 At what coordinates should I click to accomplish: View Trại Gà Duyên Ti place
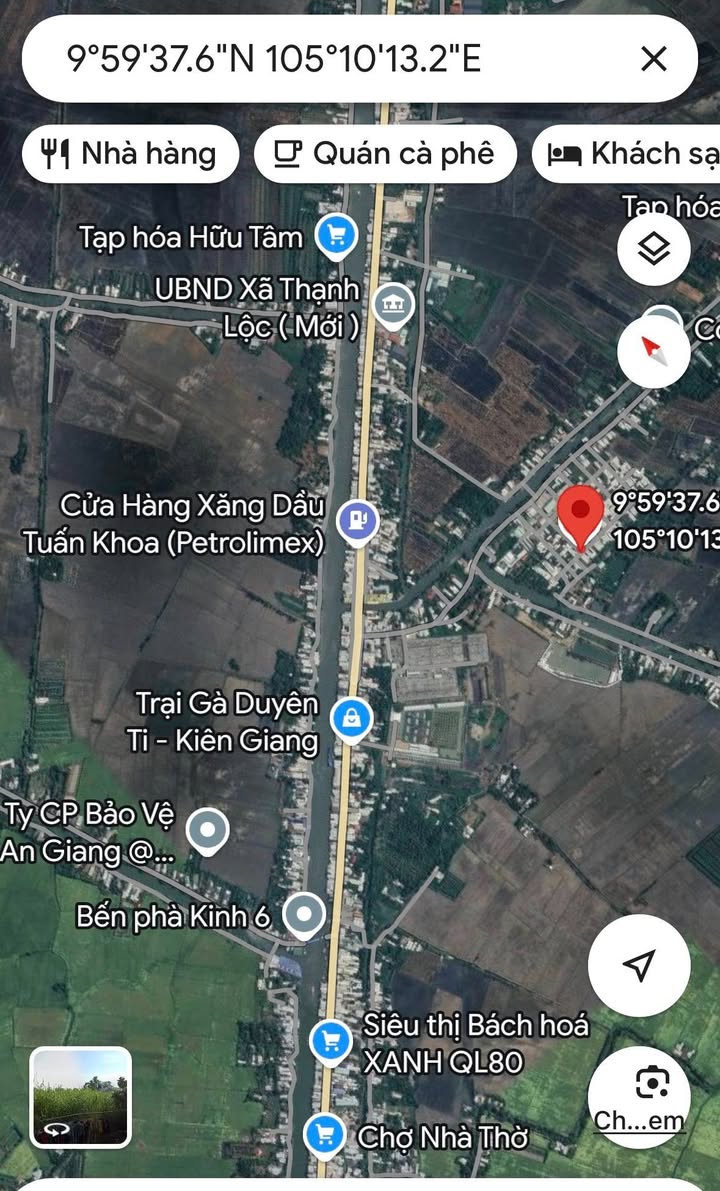pyautogui.click(x=352, y=719)
